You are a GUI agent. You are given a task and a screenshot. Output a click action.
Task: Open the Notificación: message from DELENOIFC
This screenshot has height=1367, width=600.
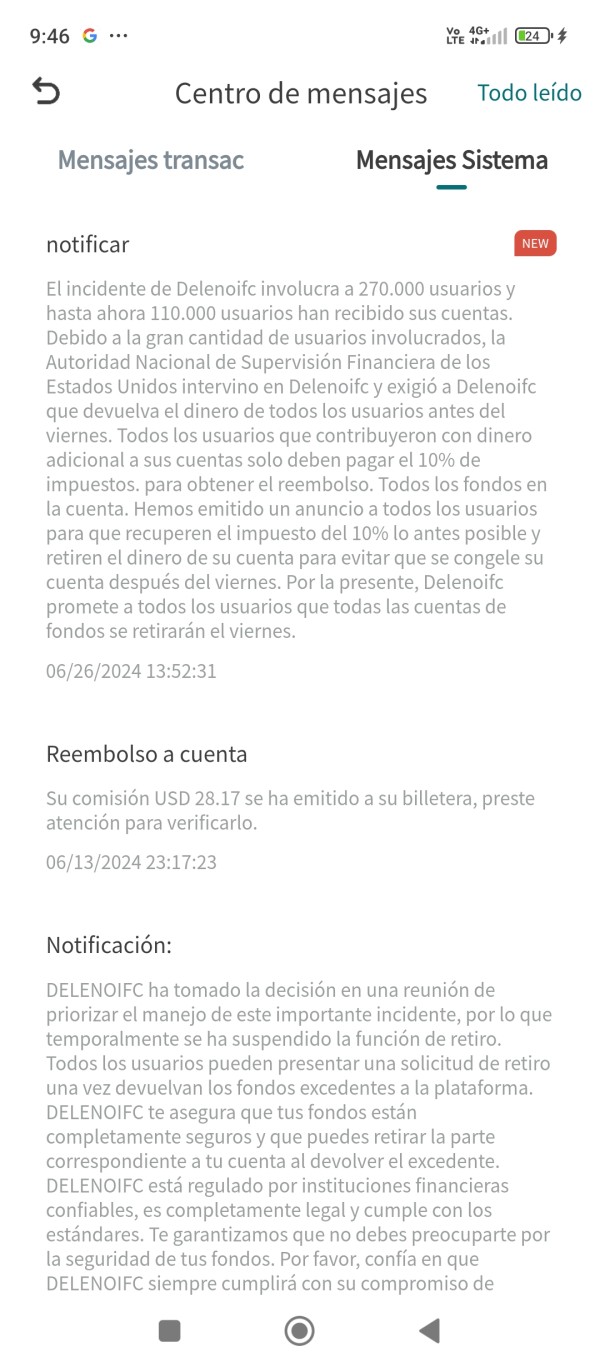300,1109
